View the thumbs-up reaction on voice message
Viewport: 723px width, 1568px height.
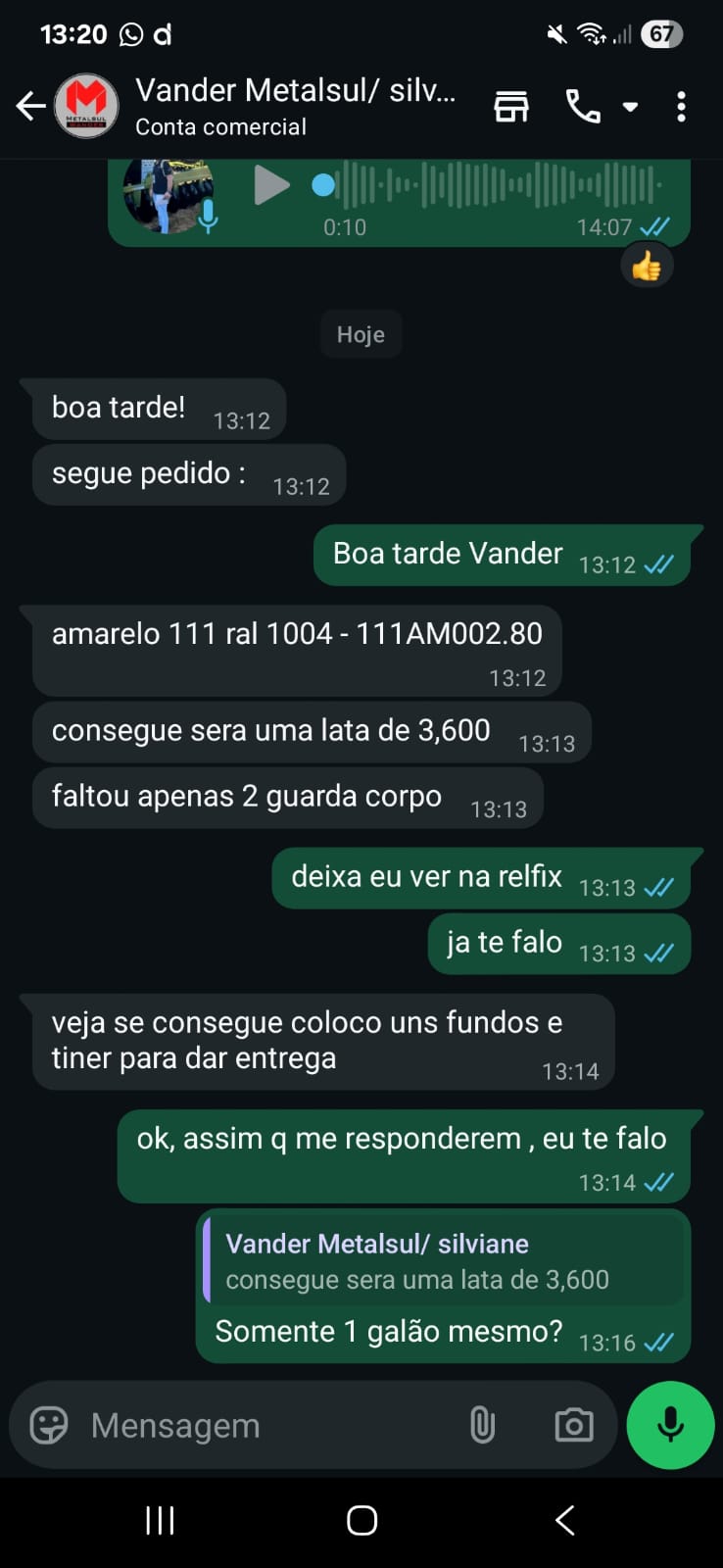[647, 267]
